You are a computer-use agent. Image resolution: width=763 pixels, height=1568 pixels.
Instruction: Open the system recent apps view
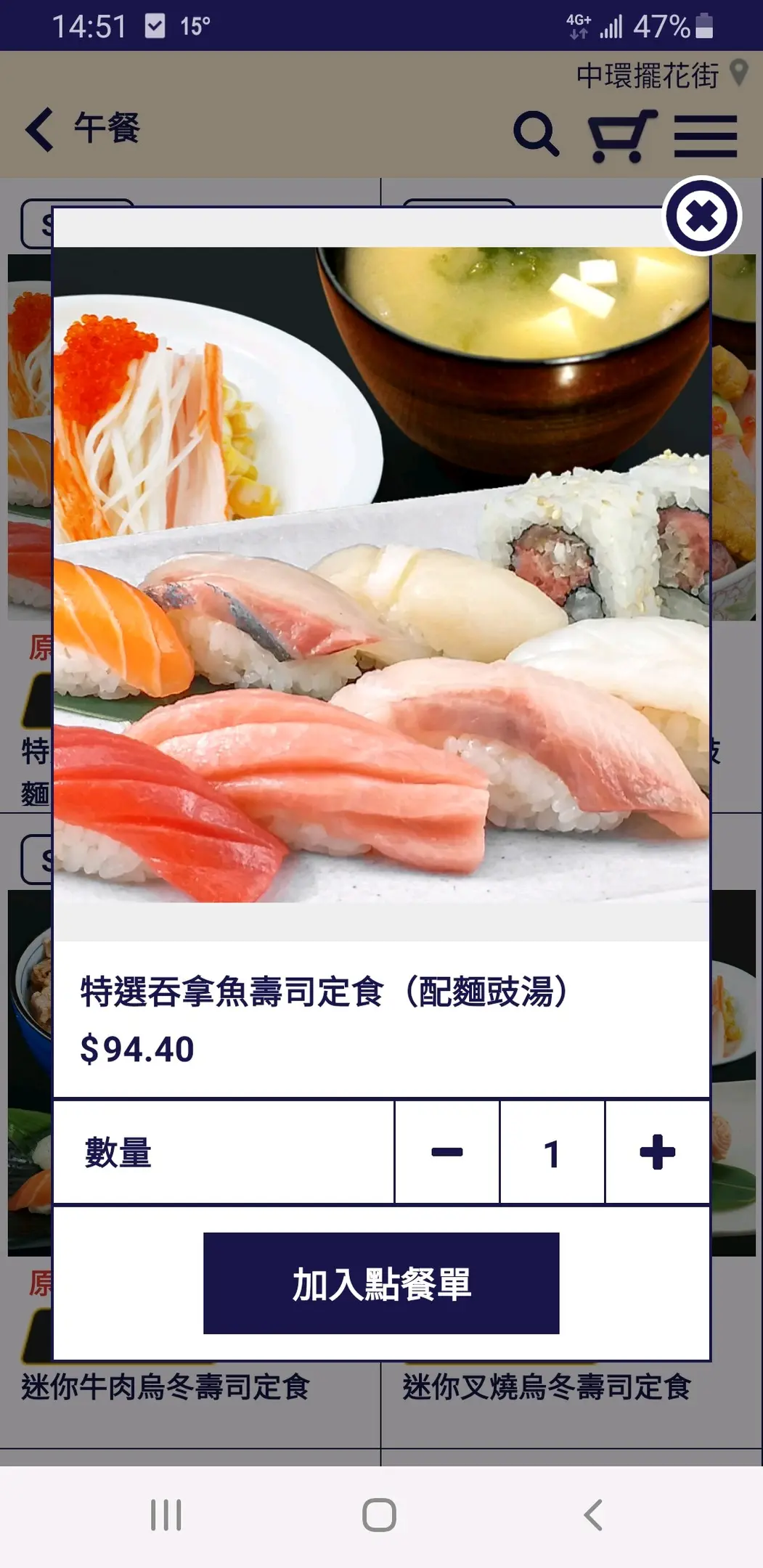coord(166,1515)
